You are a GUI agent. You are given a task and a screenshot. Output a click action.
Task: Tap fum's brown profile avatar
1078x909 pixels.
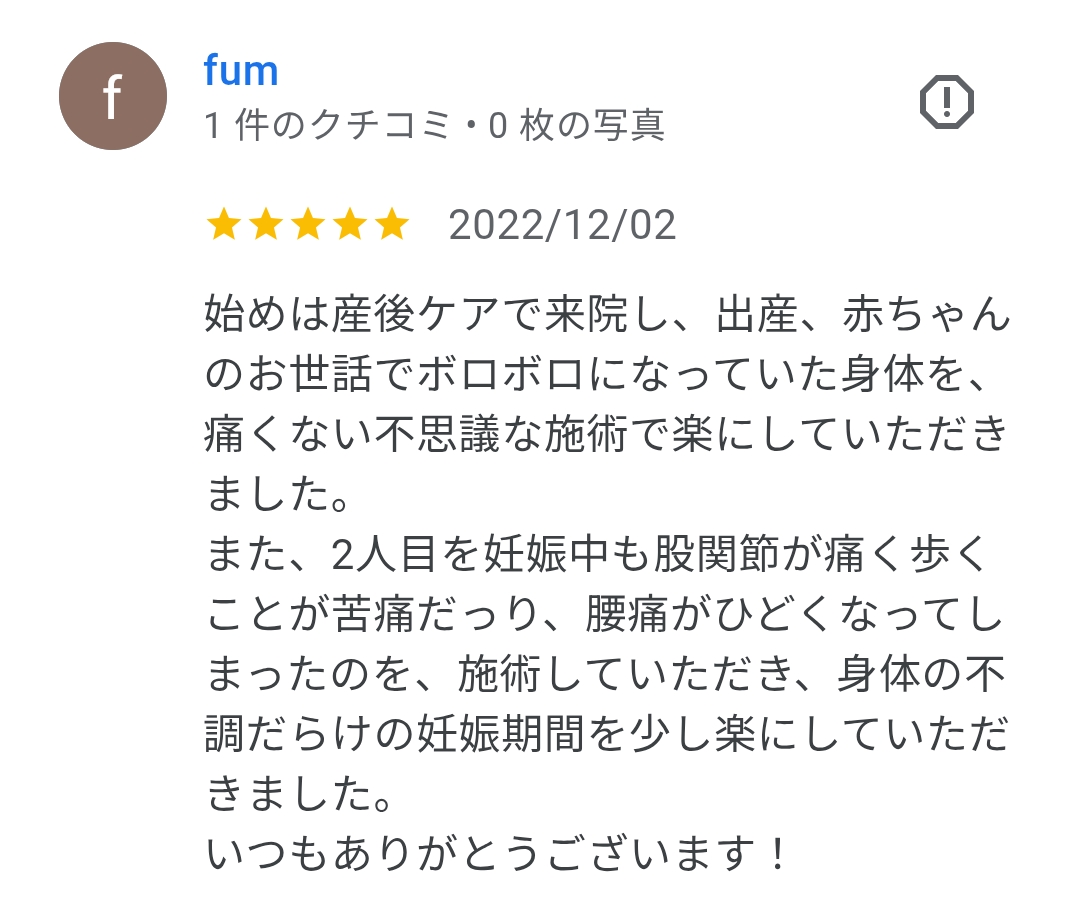(112, 96)
